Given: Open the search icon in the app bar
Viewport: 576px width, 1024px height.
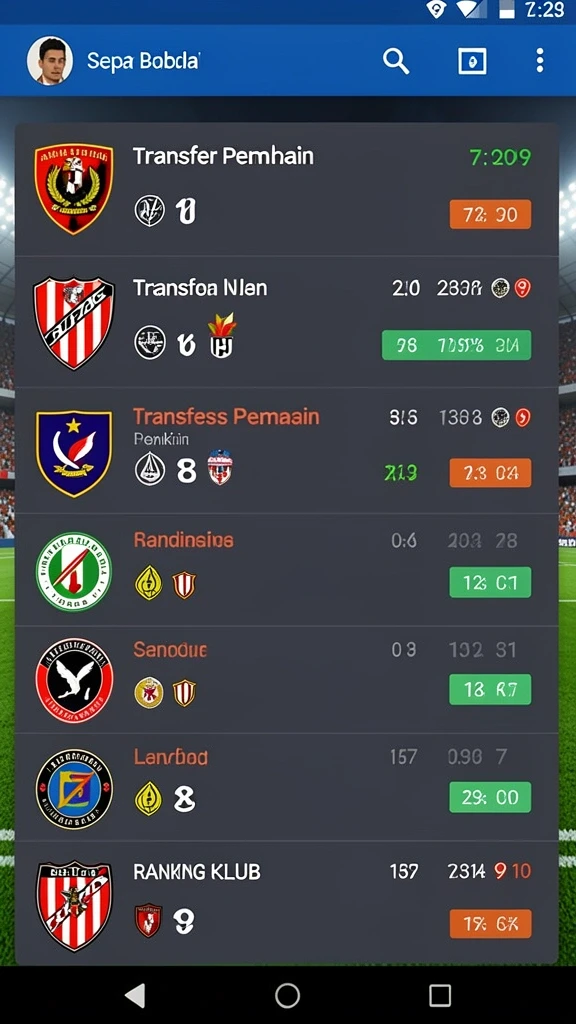Looking at the screenshot, I should pos(396,61).
